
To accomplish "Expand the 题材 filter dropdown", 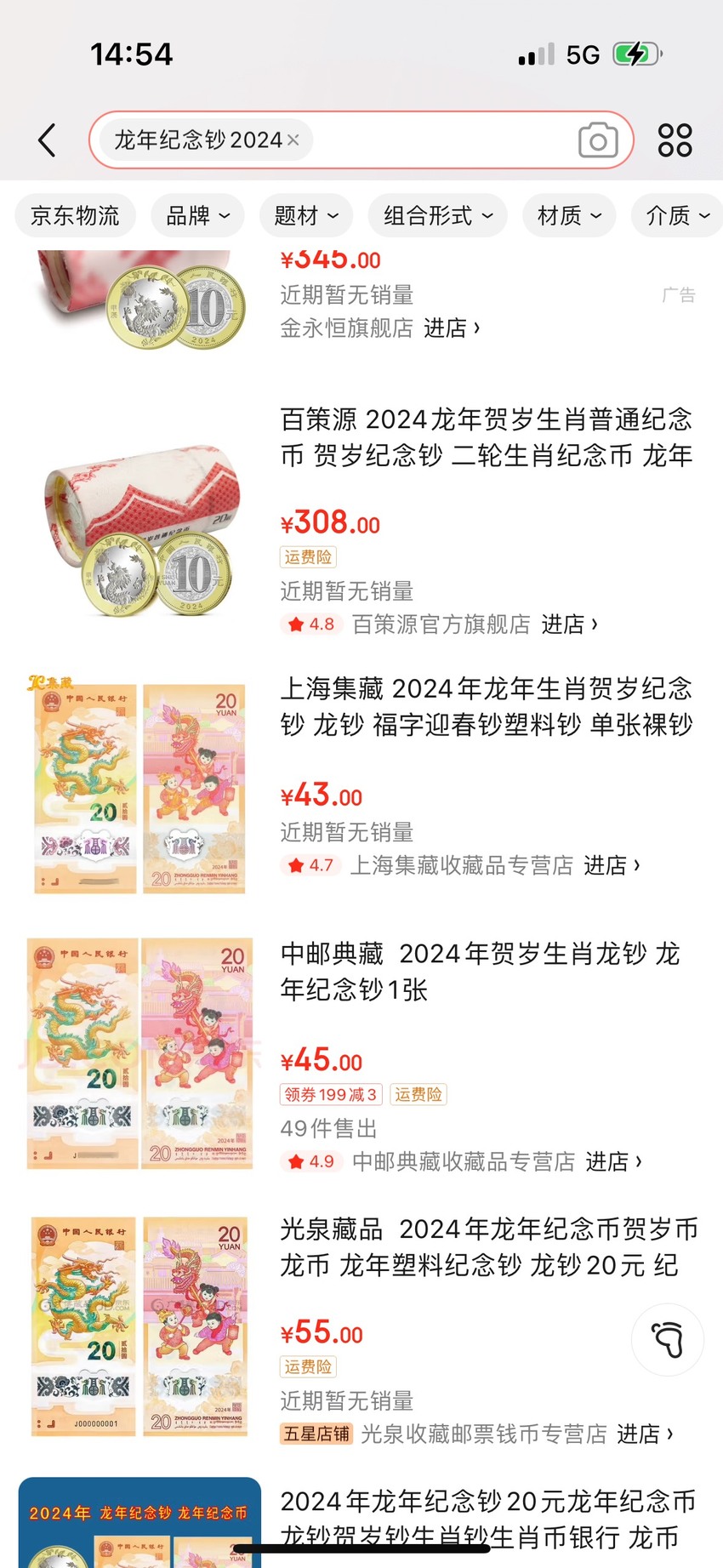I will pos(306,216).
